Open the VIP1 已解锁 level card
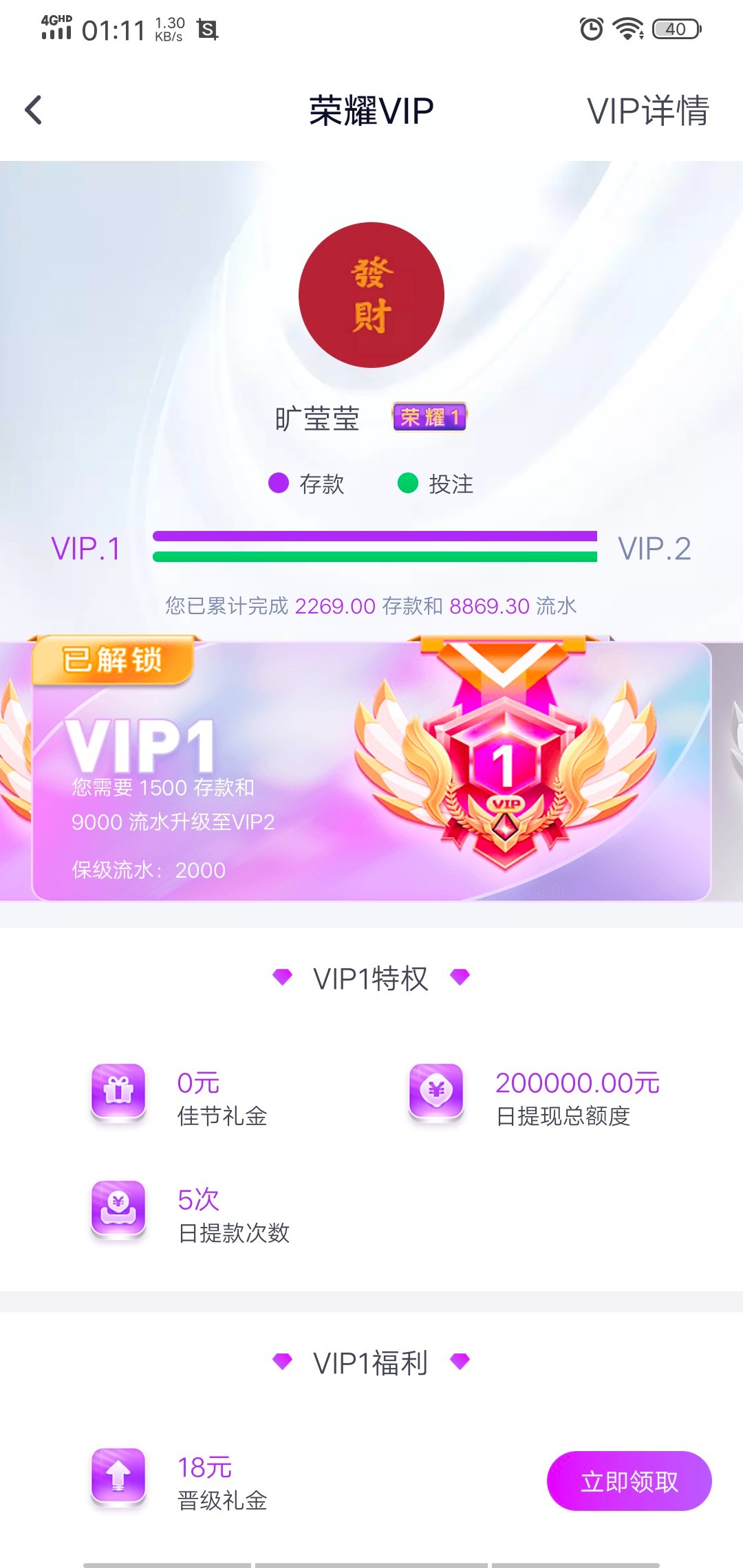The image size is (743, 1568). click(x=371, y=770)
